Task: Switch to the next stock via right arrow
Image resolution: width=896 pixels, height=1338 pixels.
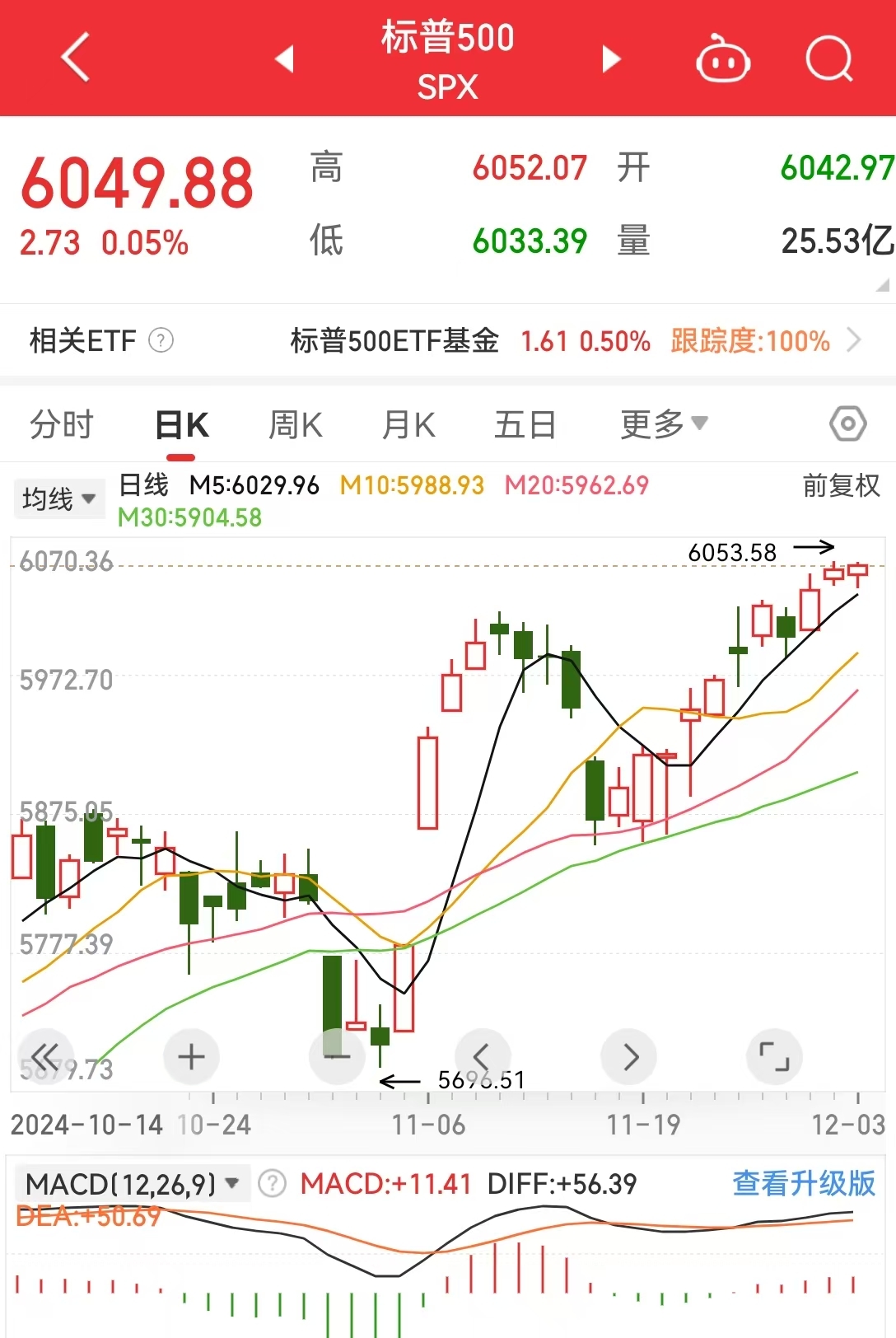Action: (609, 59)
